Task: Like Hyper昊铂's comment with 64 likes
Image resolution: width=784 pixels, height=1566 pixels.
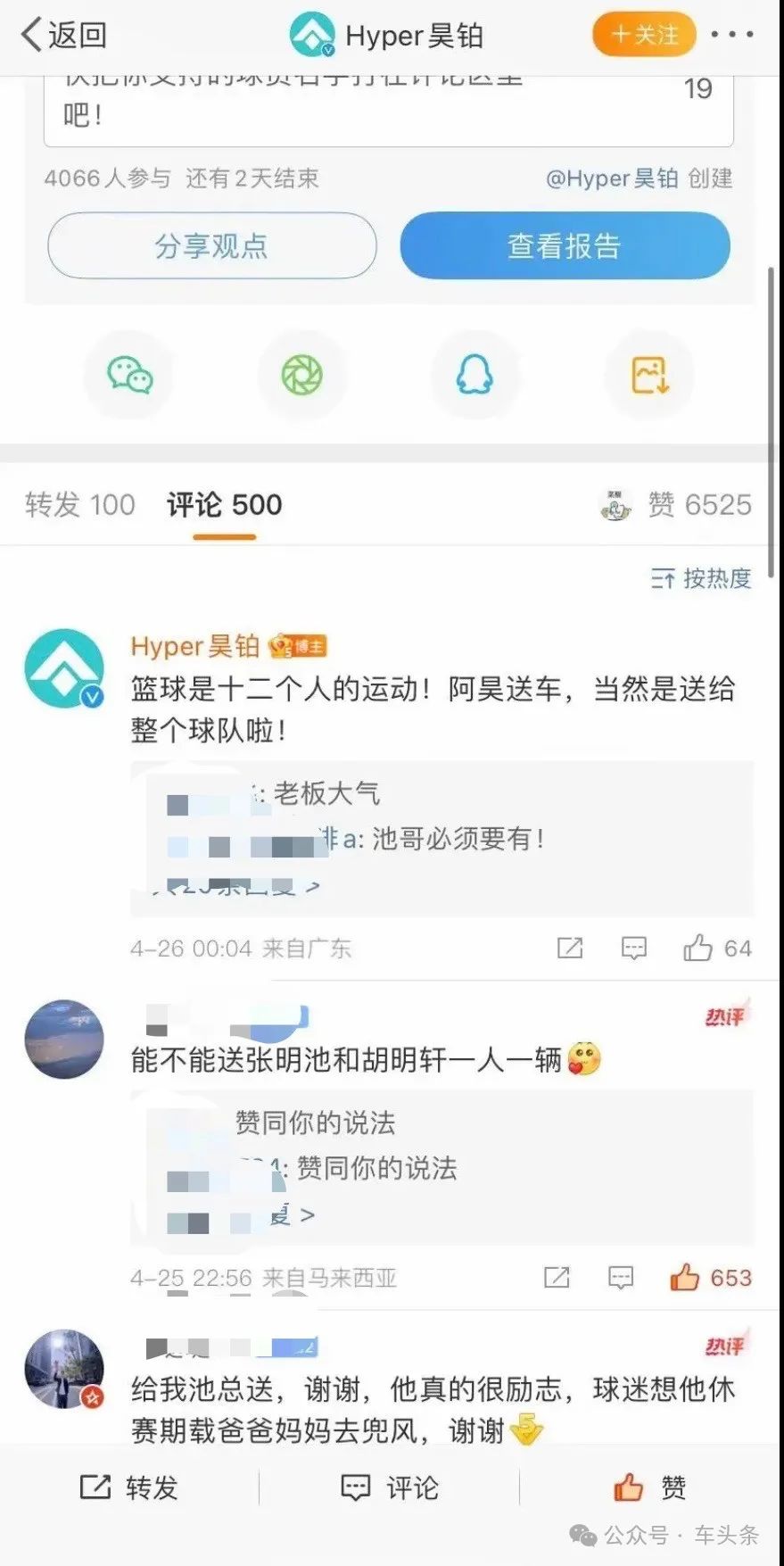Action: (x=698, y=948)
